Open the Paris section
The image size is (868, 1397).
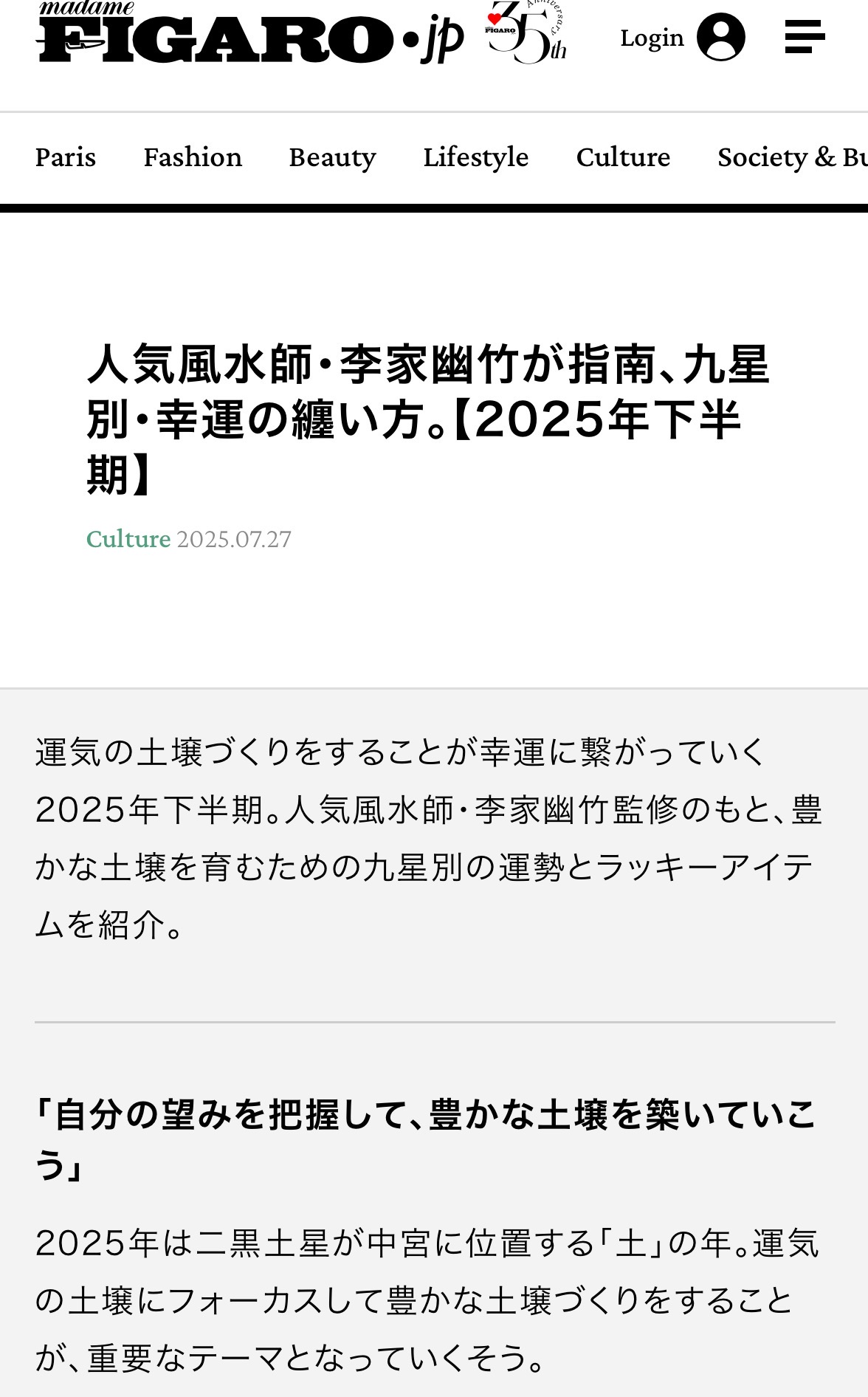click(66, 157)
